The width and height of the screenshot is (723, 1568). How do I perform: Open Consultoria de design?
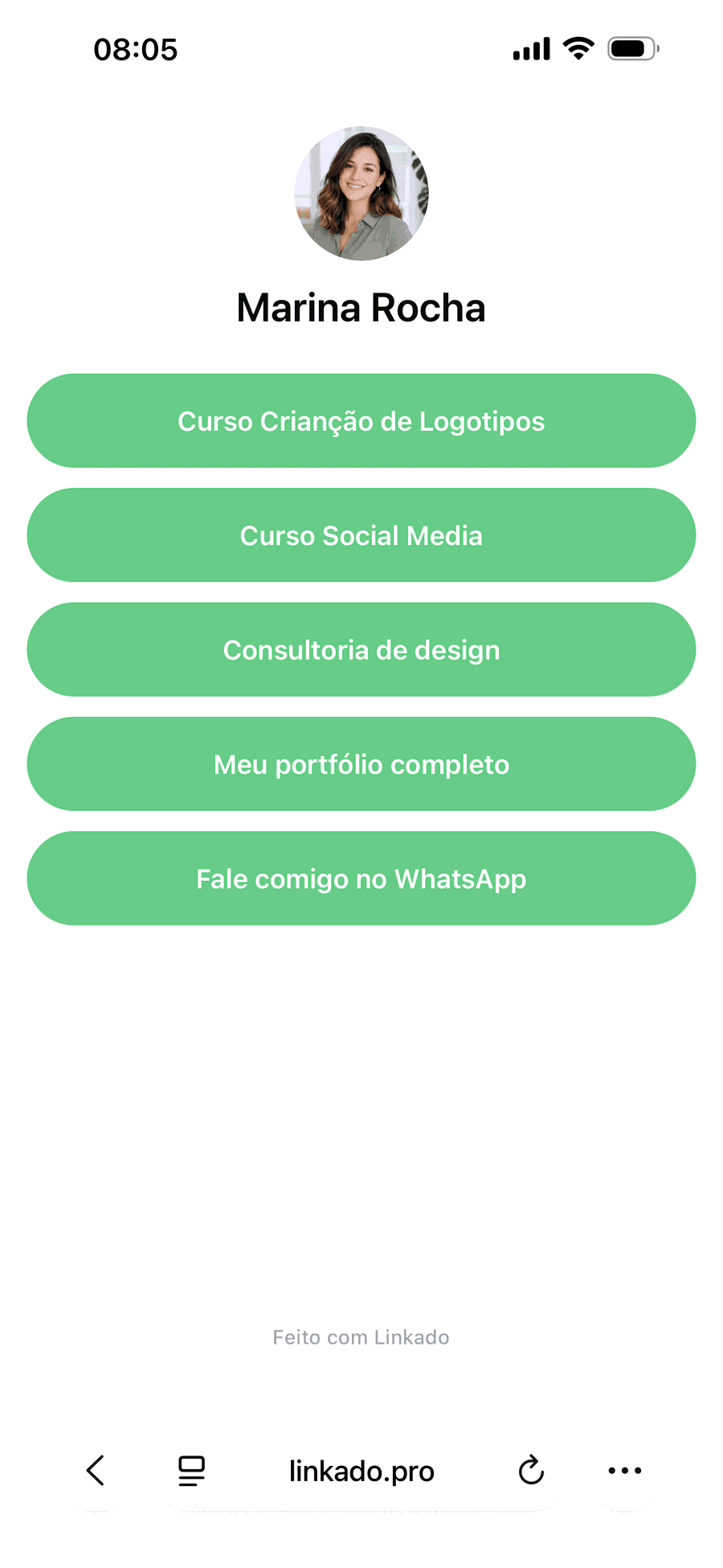pyautogui.click(x=361, y=649)
